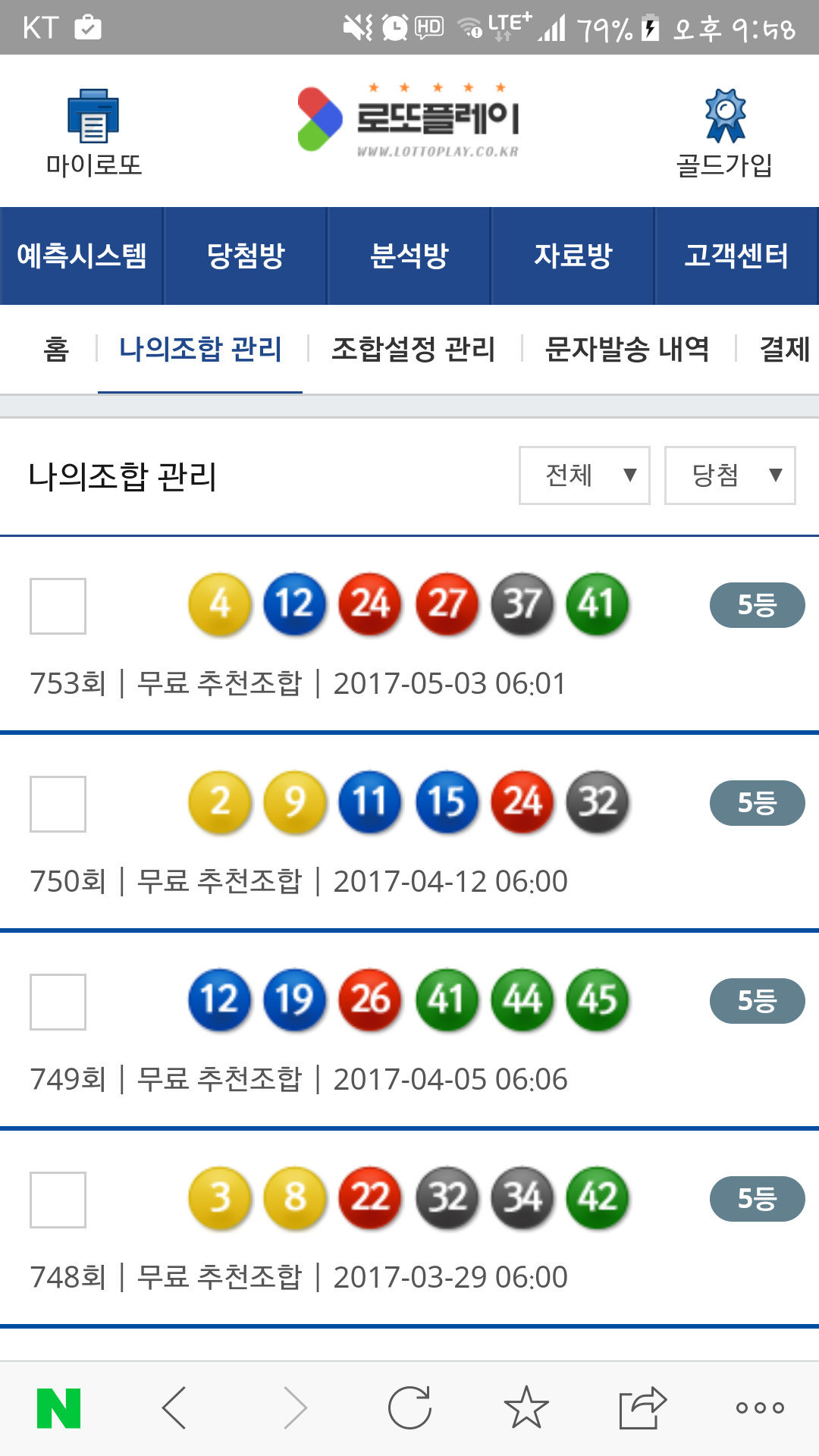Go to 홈 sub-tab
The width and height of the screenshot is (819, 1456).
click(56, 350)
